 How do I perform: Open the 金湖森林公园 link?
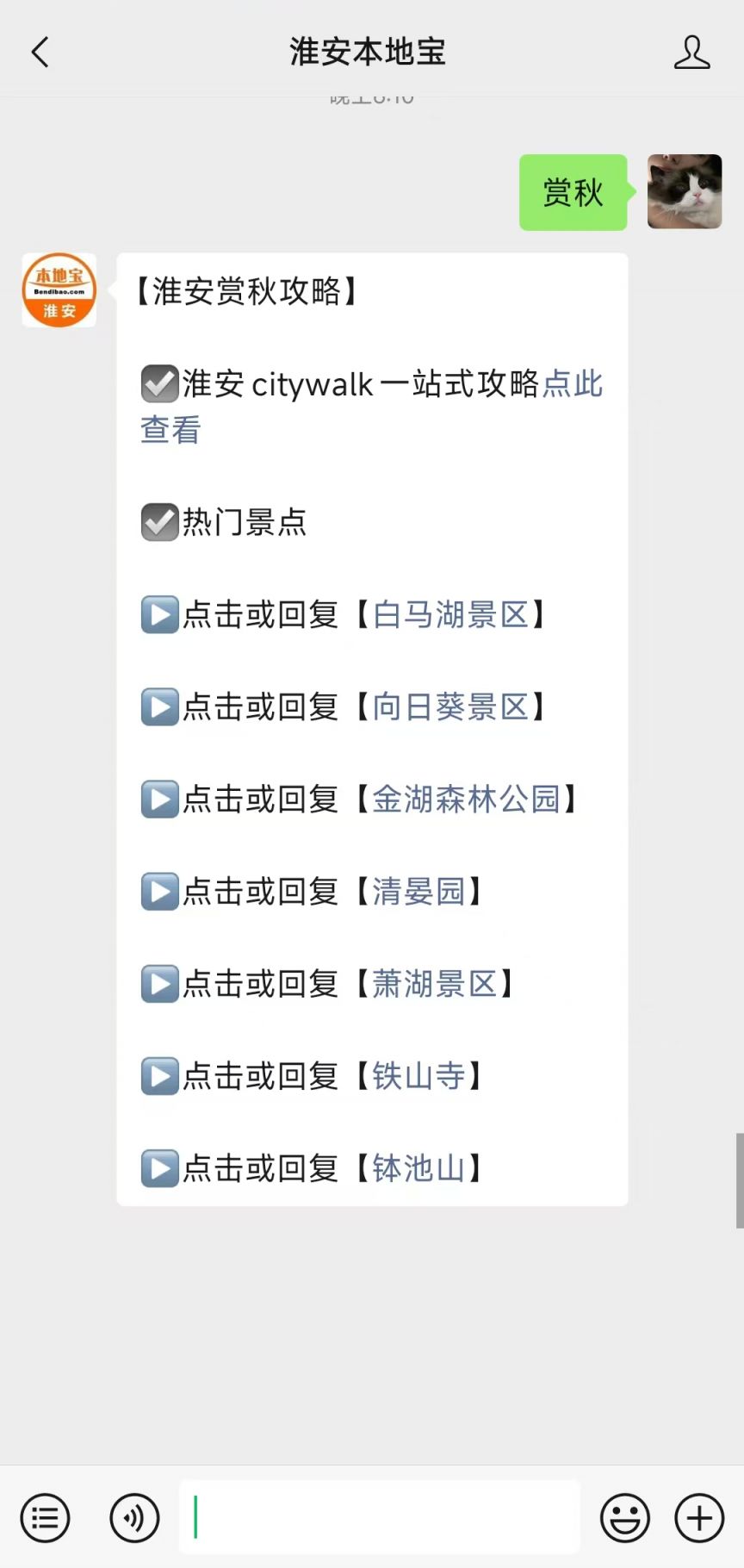pyautogui.click(x=466, y=800)
